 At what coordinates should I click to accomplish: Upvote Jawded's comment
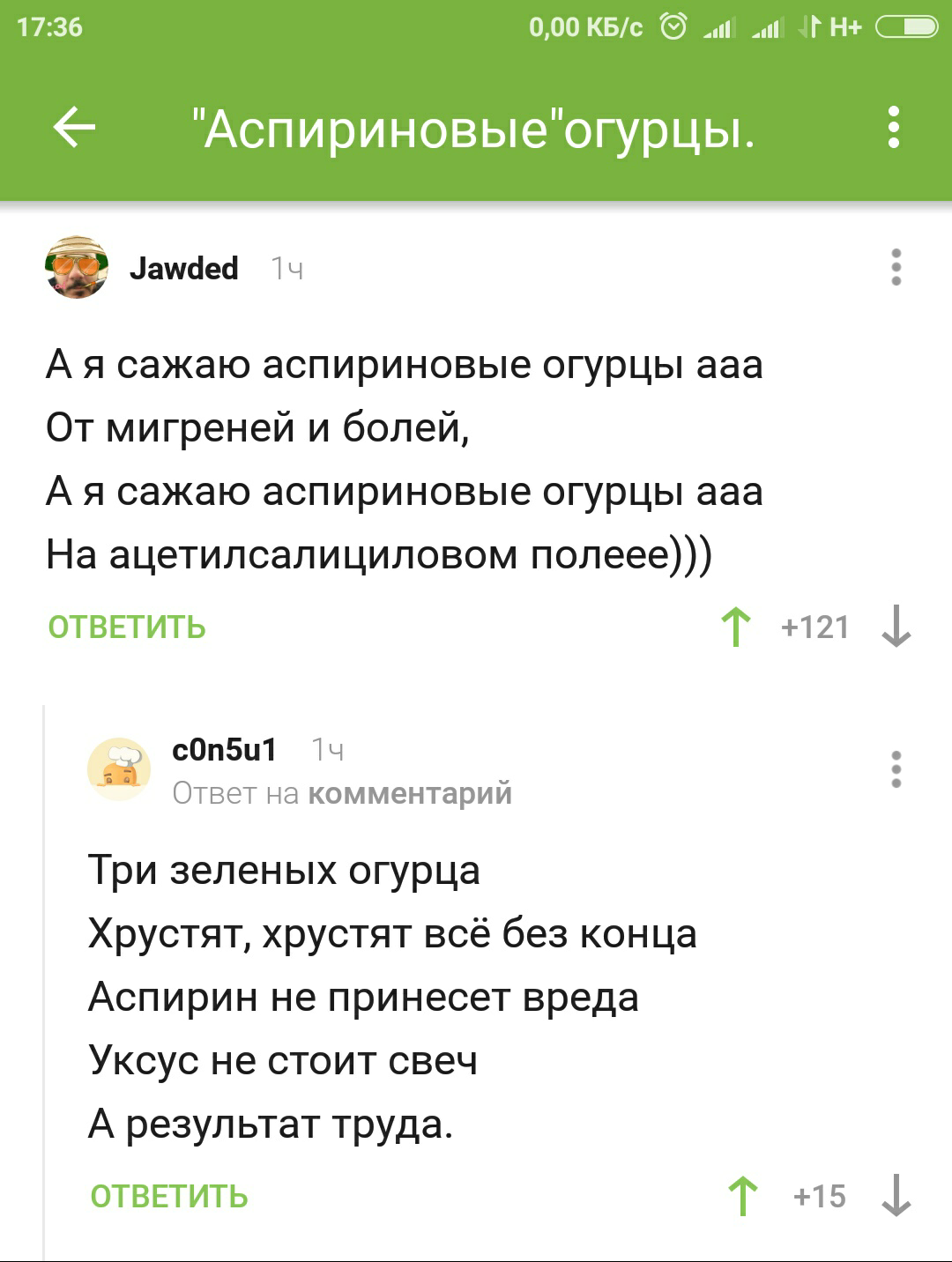coord(736,627)
